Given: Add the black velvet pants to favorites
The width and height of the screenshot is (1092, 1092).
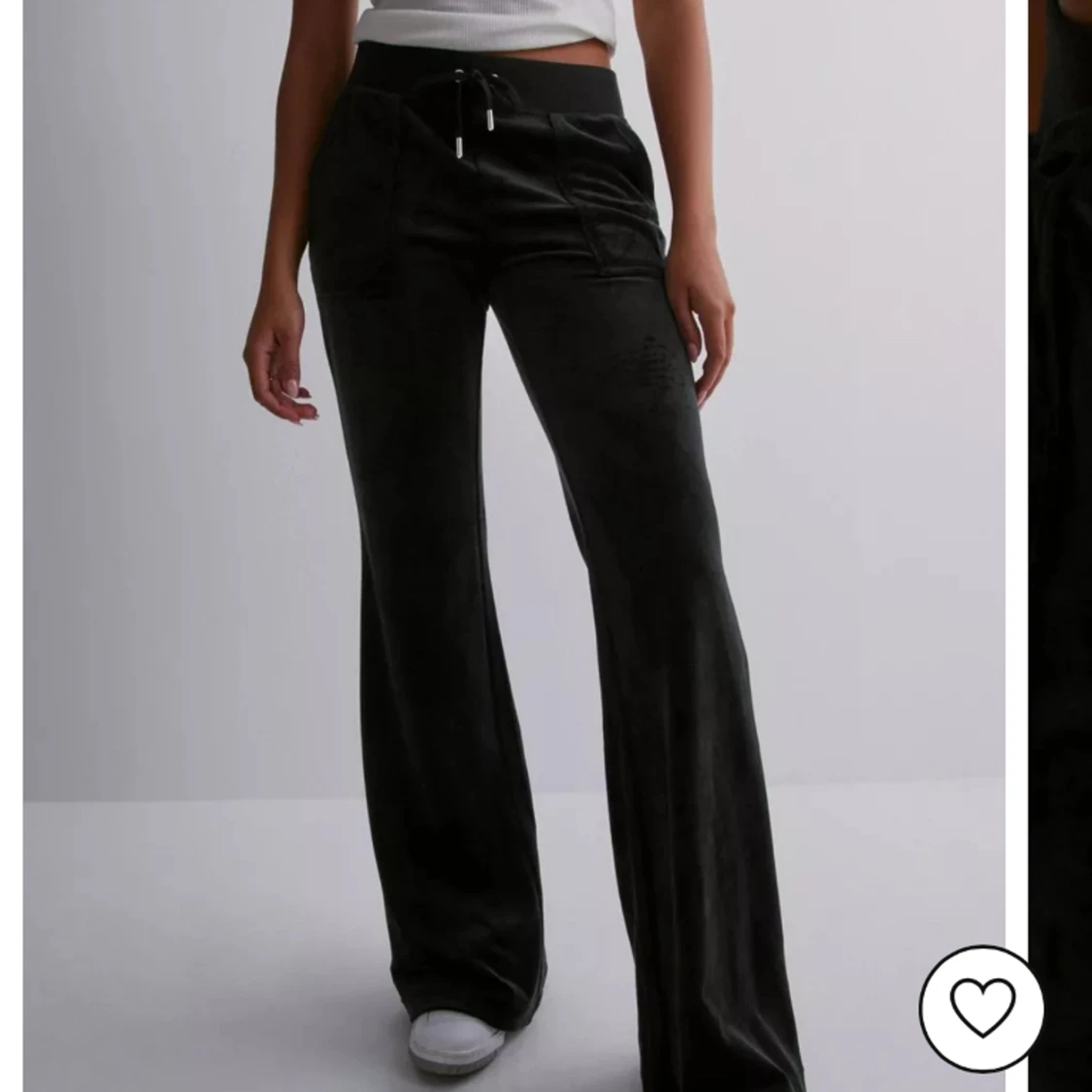Looking at the screenshot, I should (981, 1007).
